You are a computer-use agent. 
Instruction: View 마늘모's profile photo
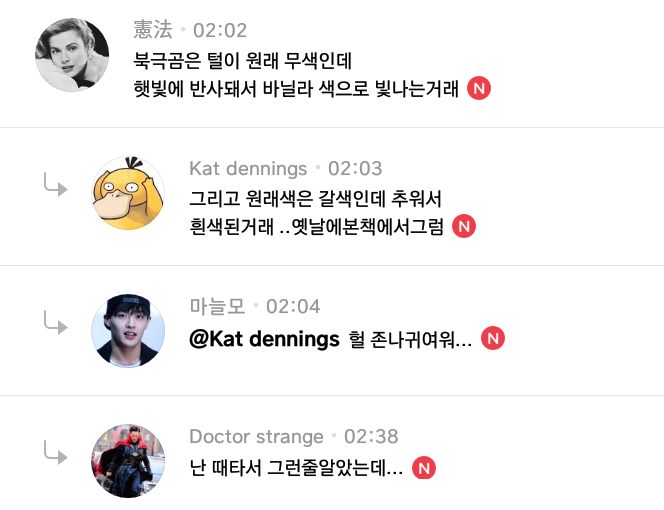(x=128, y=330)
